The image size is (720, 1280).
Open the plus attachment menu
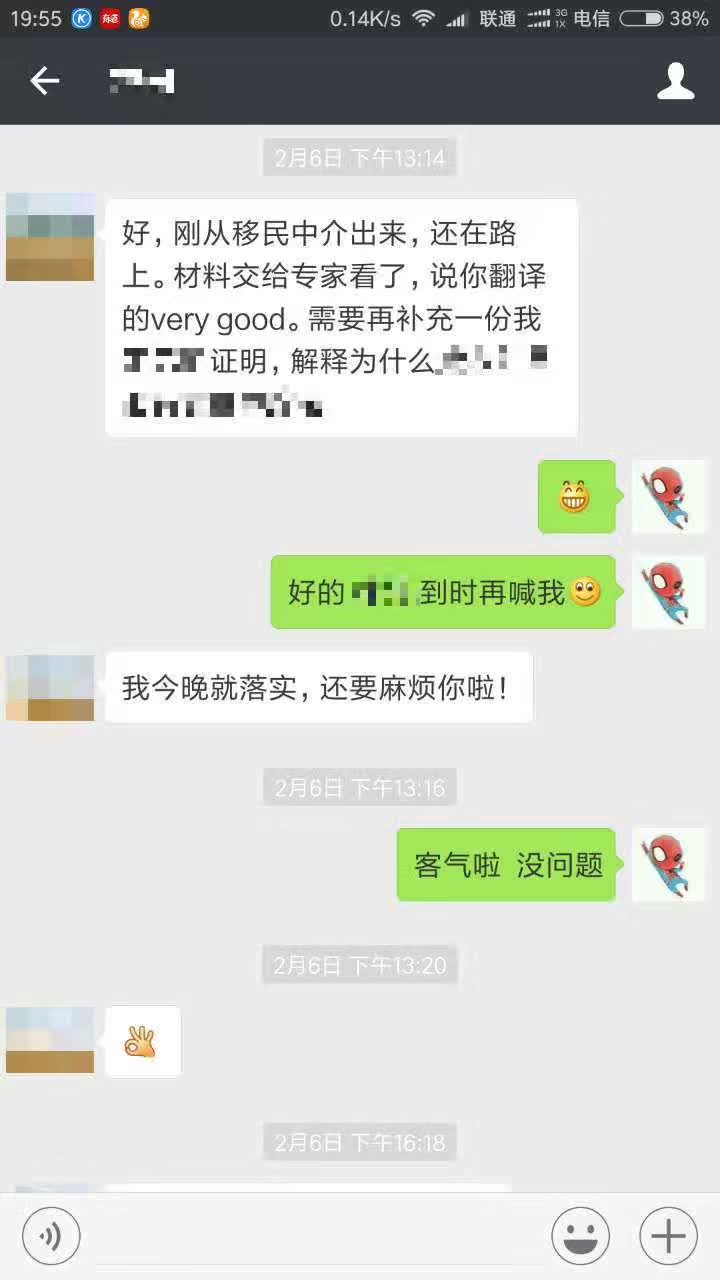[668, 1236]
